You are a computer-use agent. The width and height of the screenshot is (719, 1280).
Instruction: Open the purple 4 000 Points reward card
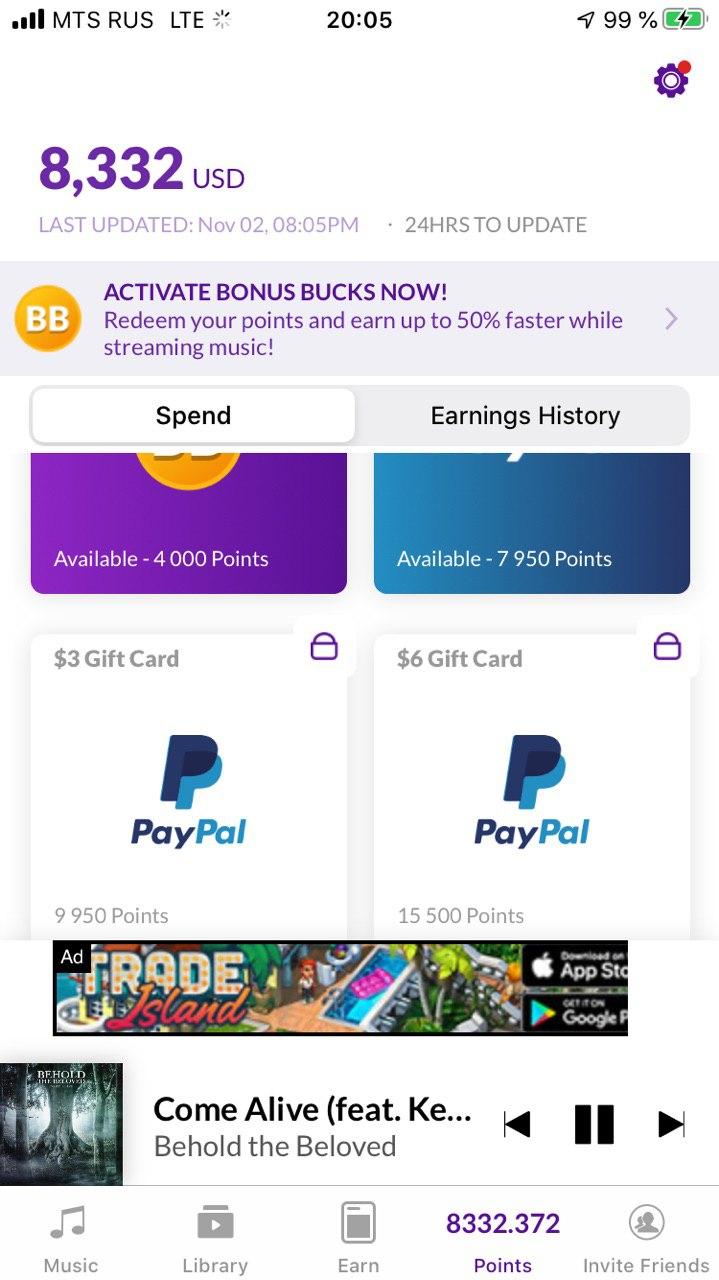pos(189,523)
